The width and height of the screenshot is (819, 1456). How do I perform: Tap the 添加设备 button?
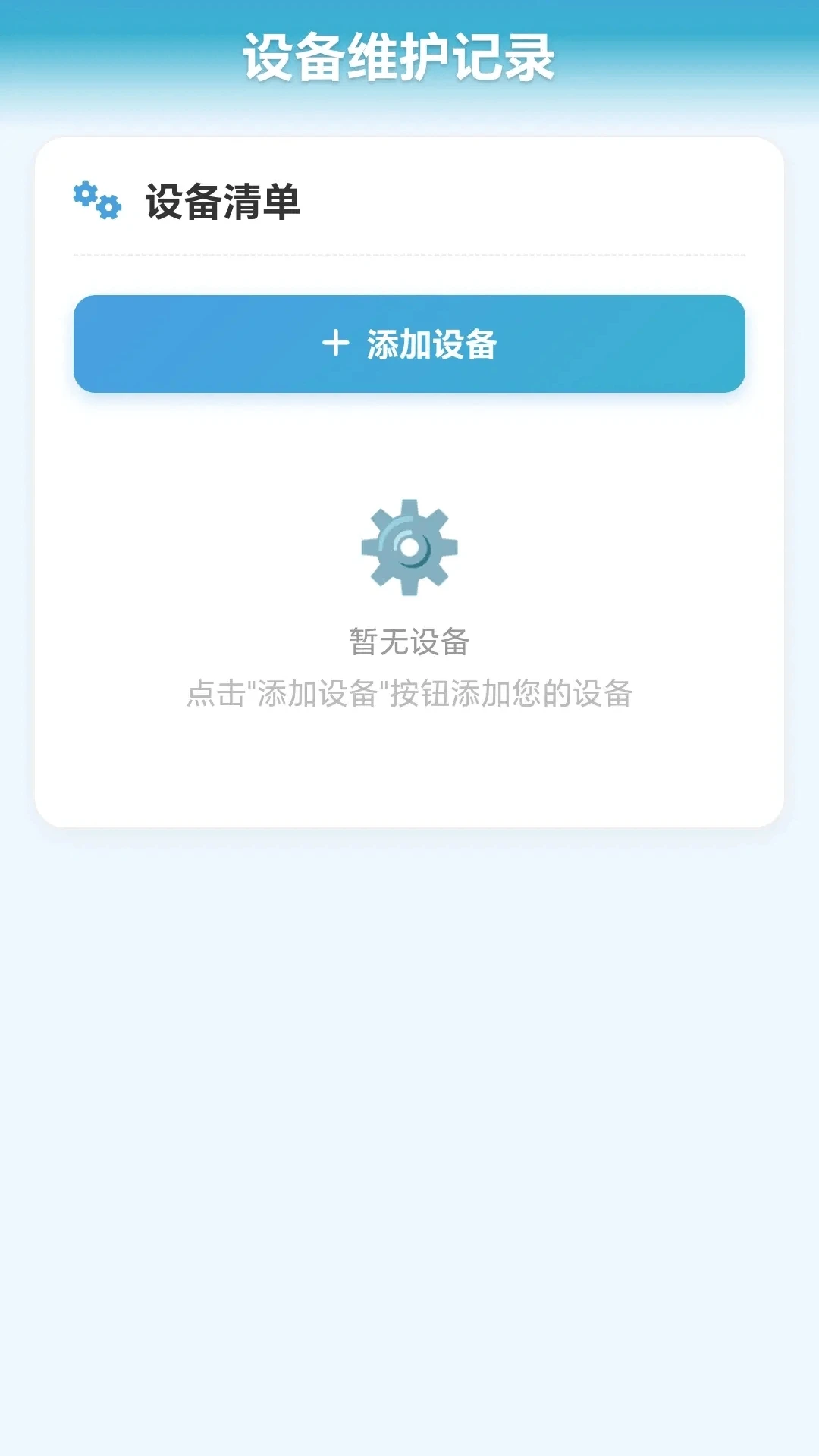pyautogui.click(x=409, y=344)
